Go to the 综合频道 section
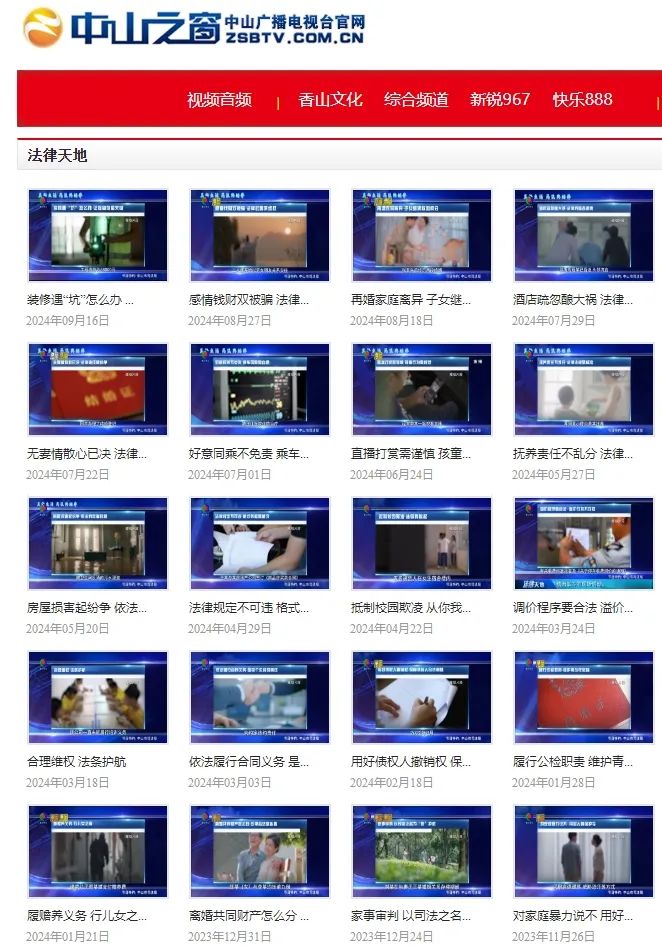 coord(416,99)
